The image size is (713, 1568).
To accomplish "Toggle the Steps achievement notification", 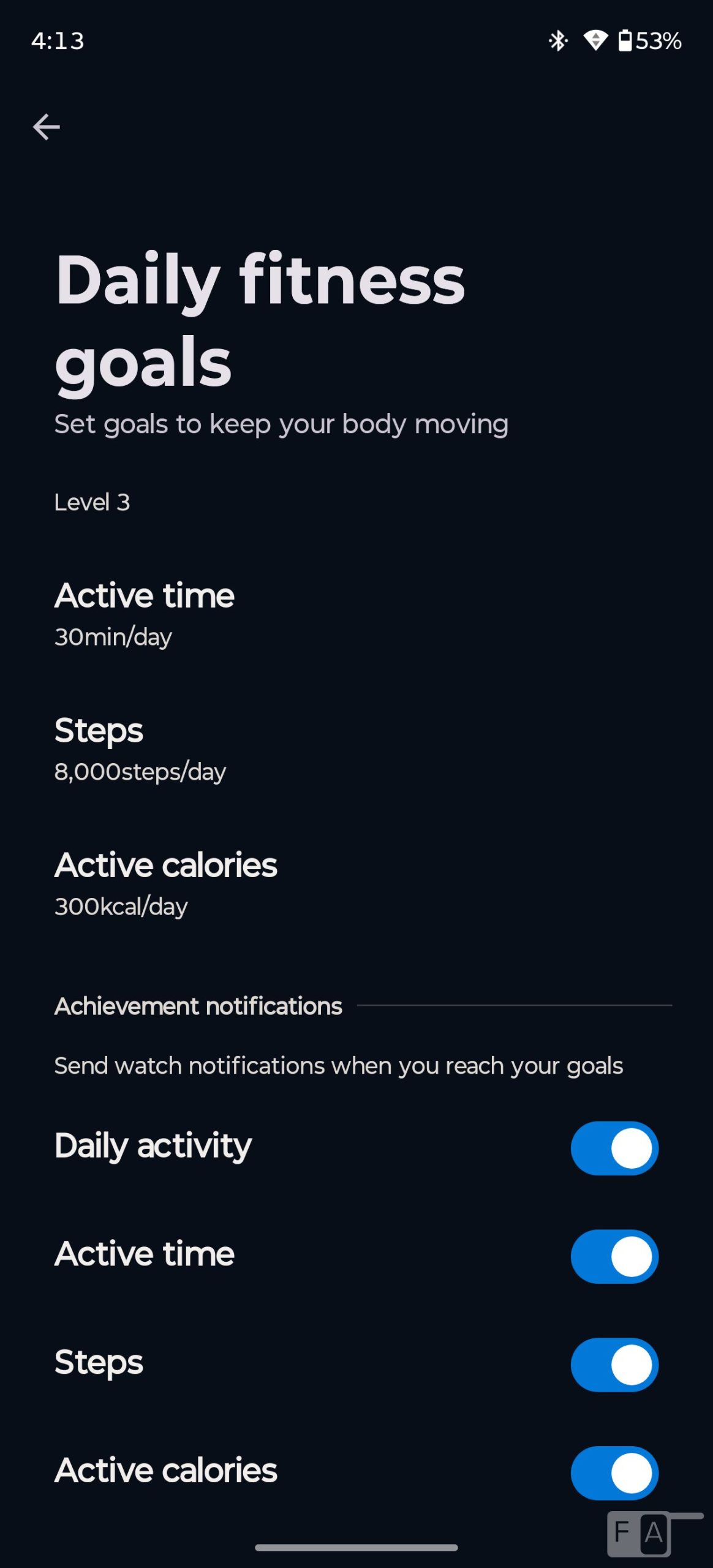I will point(614,1365).
